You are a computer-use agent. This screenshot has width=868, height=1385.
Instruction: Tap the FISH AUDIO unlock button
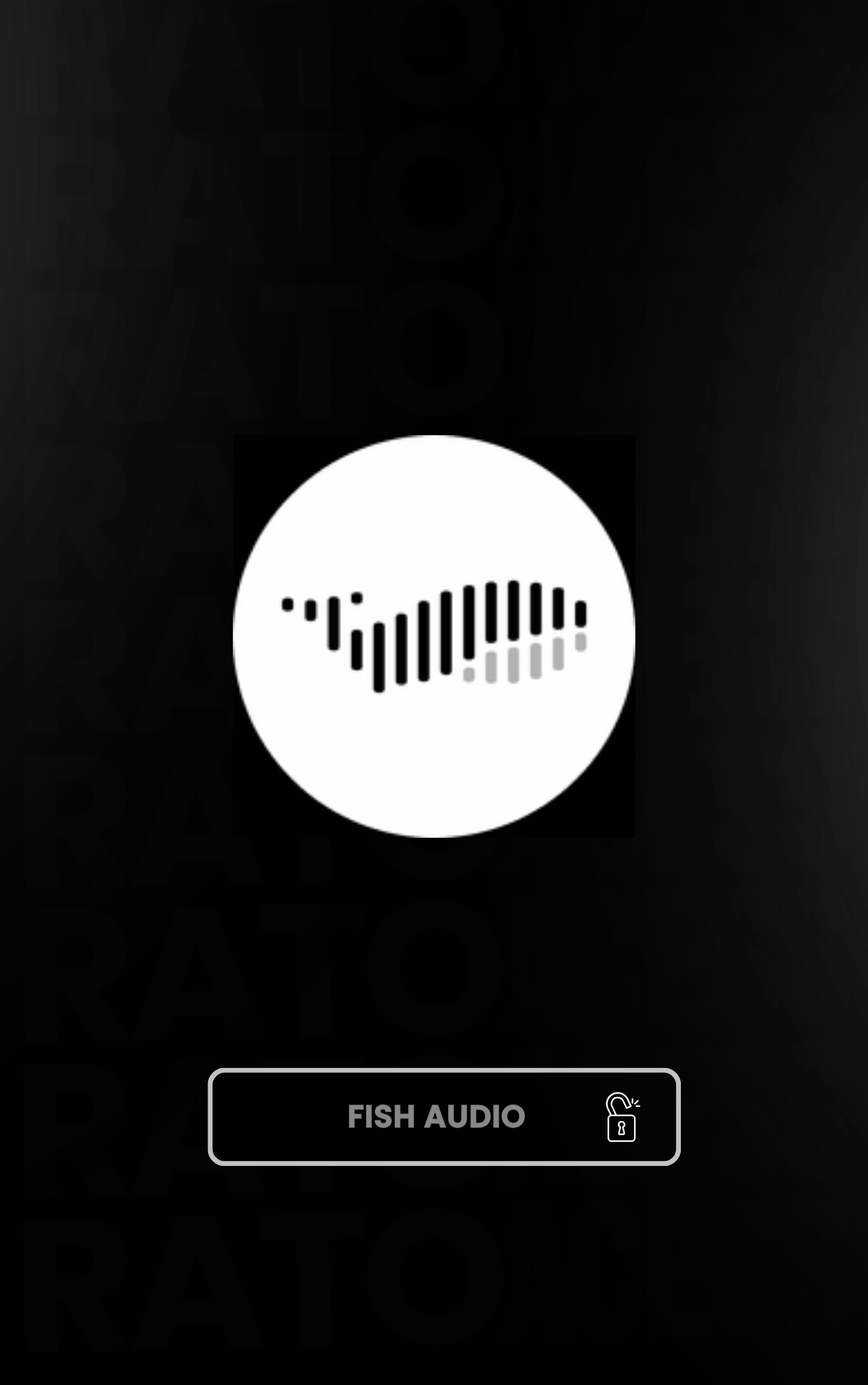(444, 1117)
